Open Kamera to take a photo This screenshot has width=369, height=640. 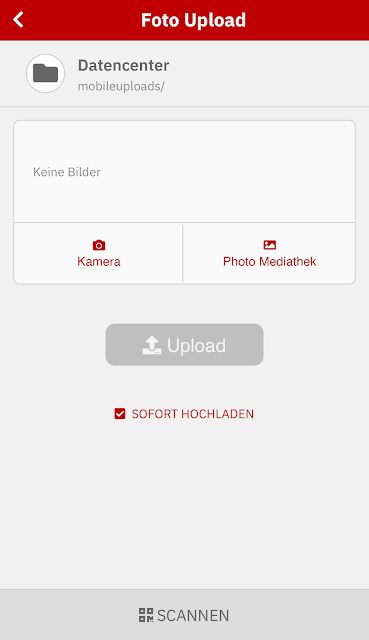coord(98,253)
